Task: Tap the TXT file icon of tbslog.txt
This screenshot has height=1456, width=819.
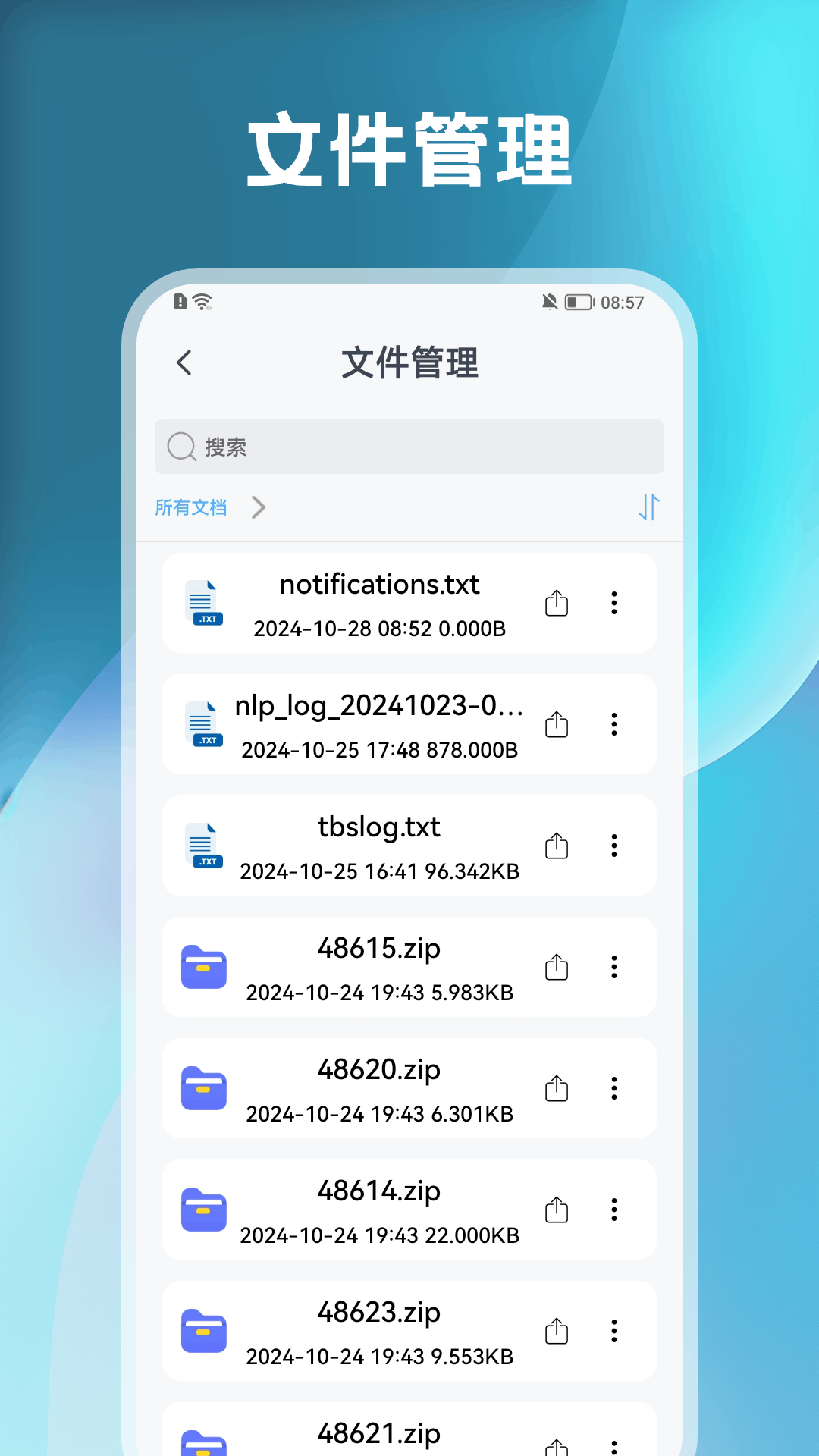Action: pyautogui.click(x=203, y=846)
